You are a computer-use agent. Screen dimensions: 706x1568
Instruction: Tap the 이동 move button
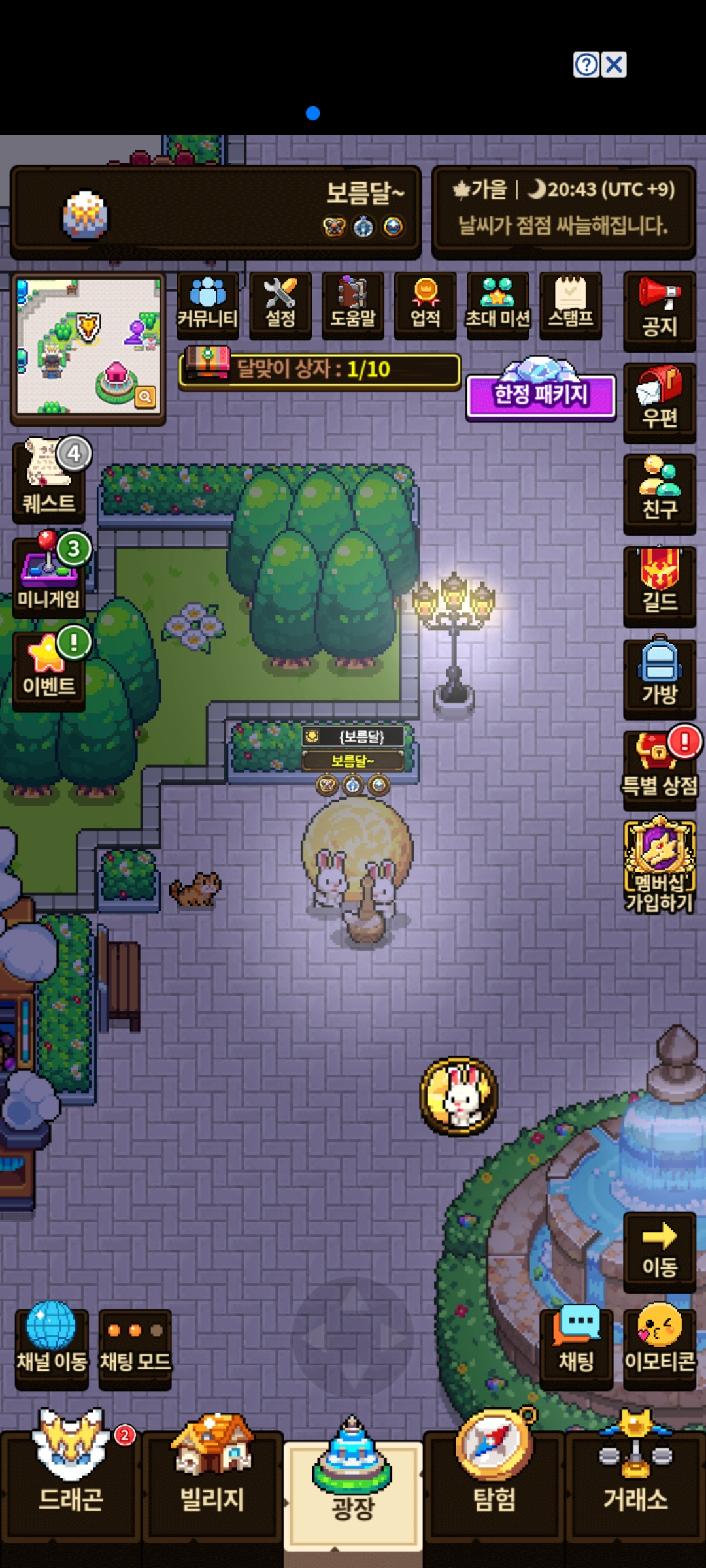pos(660,1252)
